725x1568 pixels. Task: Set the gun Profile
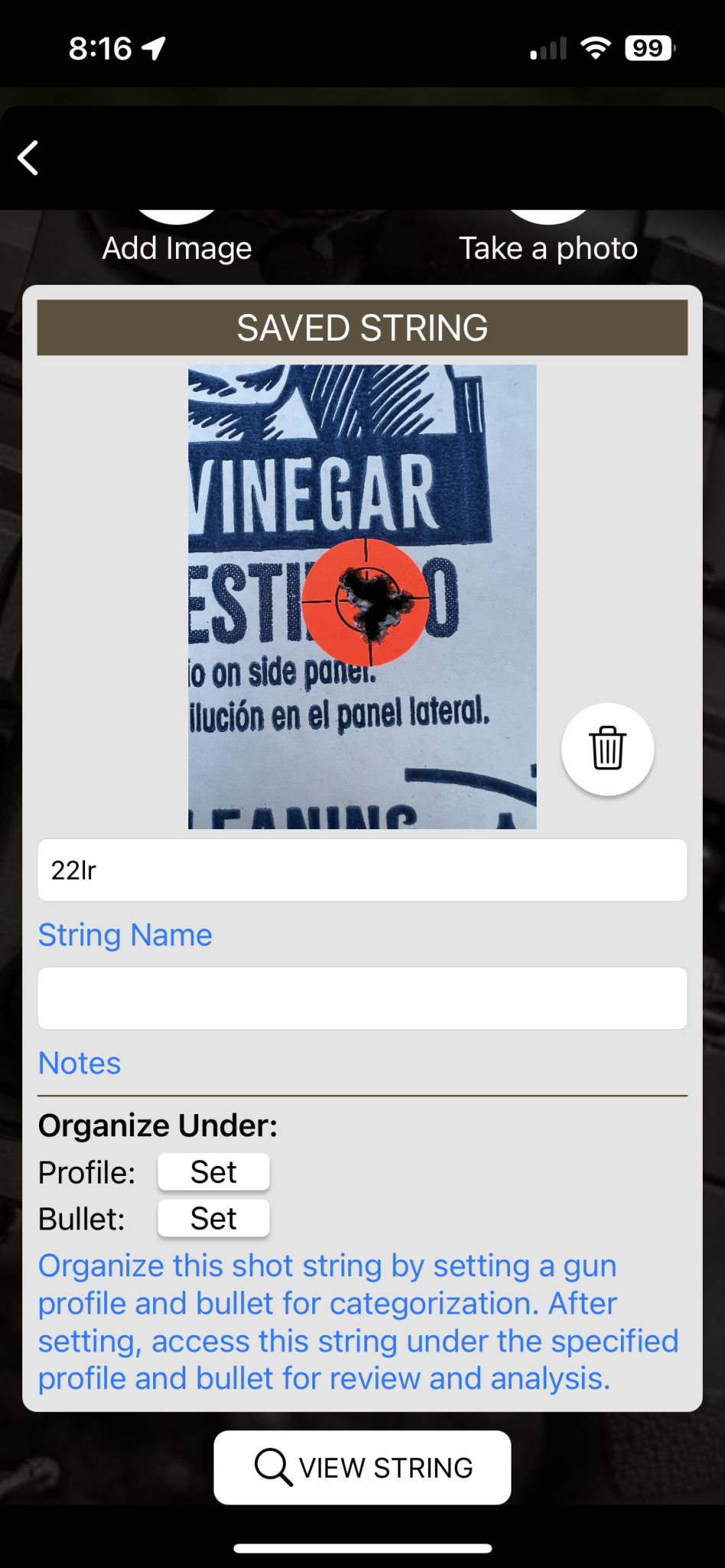[x=214, y=1172]
